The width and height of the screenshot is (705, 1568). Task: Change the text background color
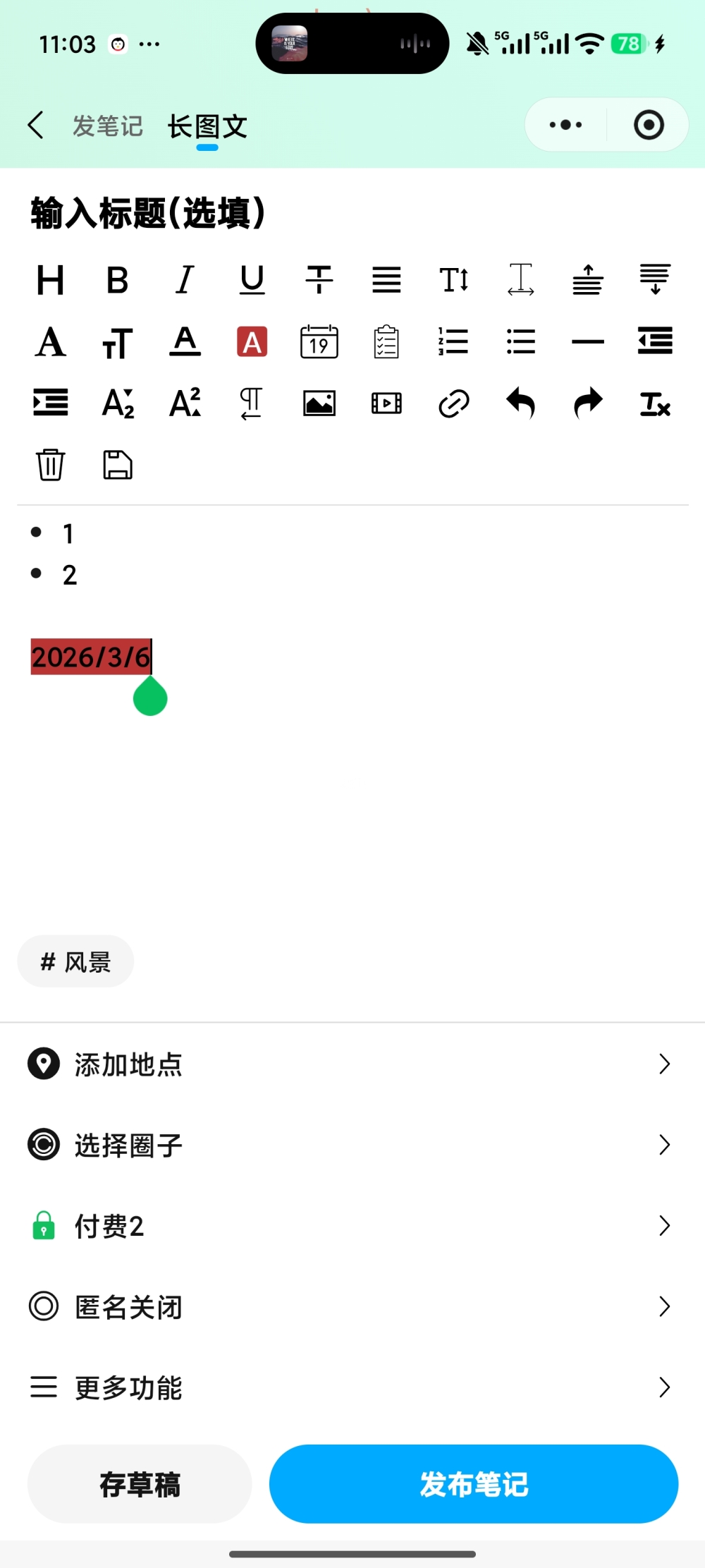[x=252, y=342]
